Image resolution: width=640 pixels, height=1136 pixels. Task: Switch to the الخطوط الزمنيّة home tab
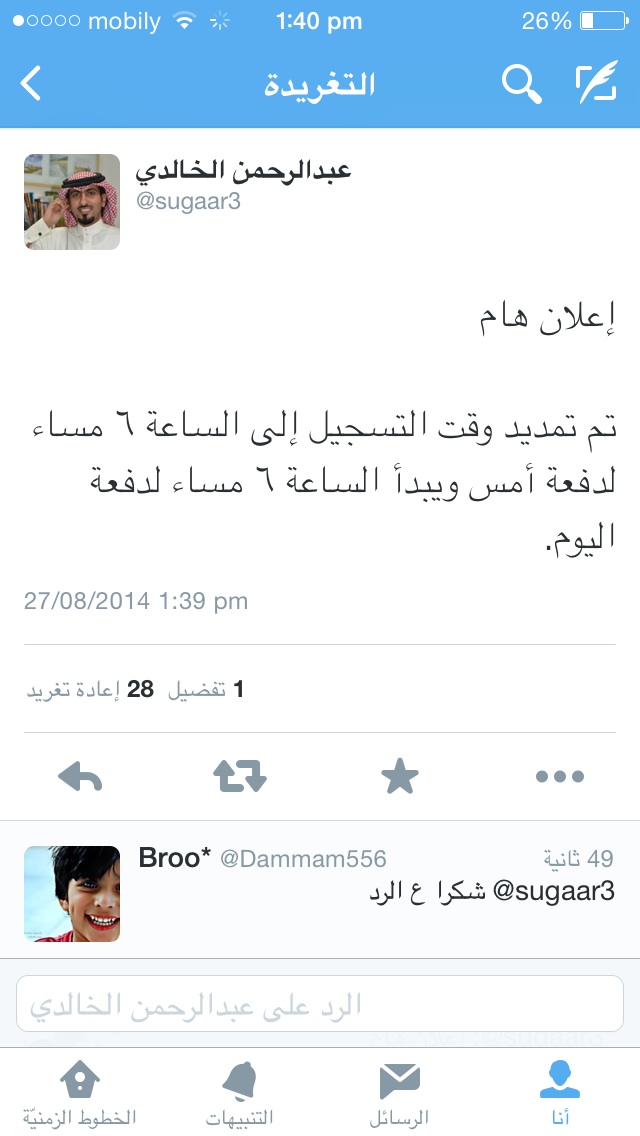point(80,1094)
